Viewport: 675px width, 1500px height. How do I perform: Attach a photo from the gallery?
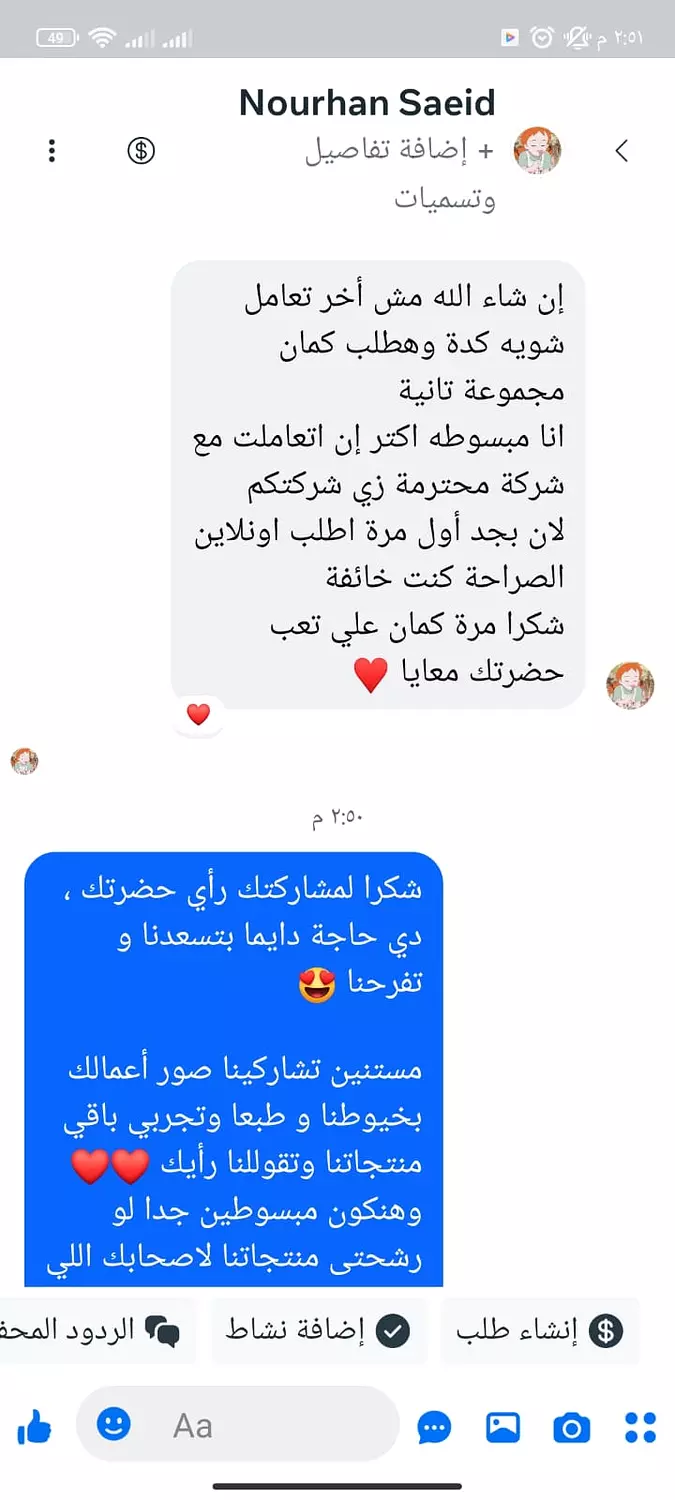[x=503, y=1427]
